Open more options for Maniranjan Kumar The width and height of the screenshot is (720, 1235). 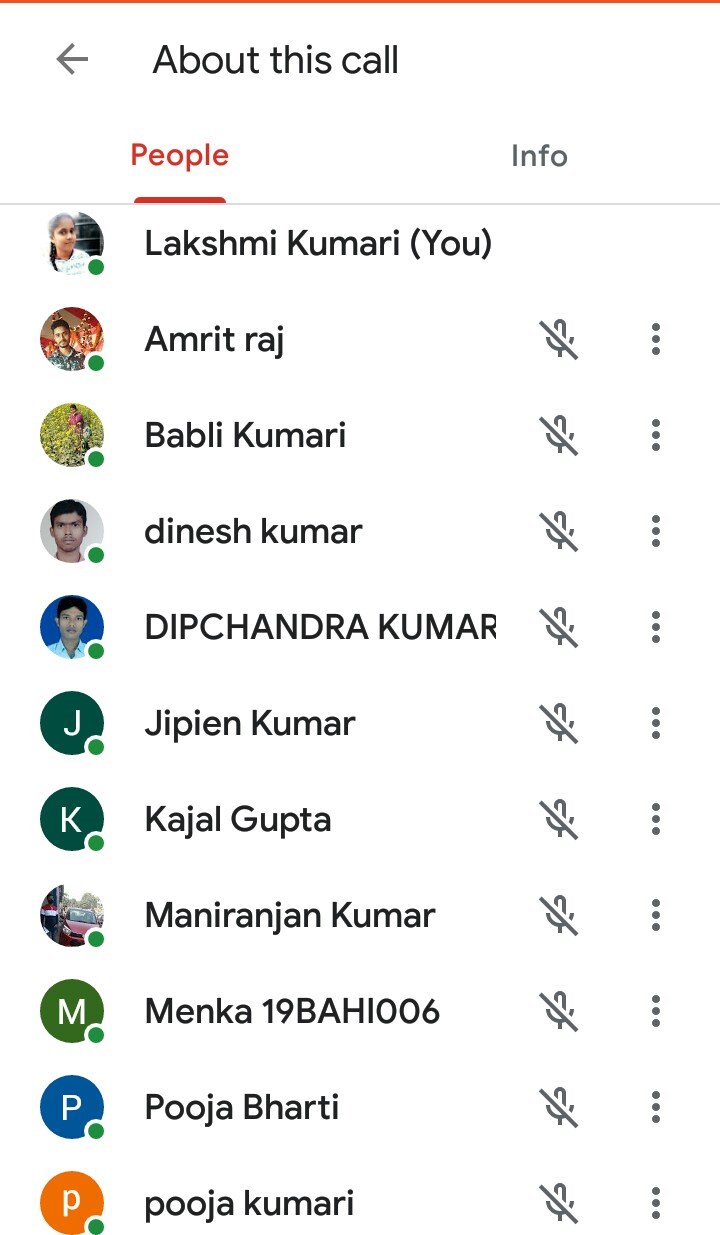(656, 915)
